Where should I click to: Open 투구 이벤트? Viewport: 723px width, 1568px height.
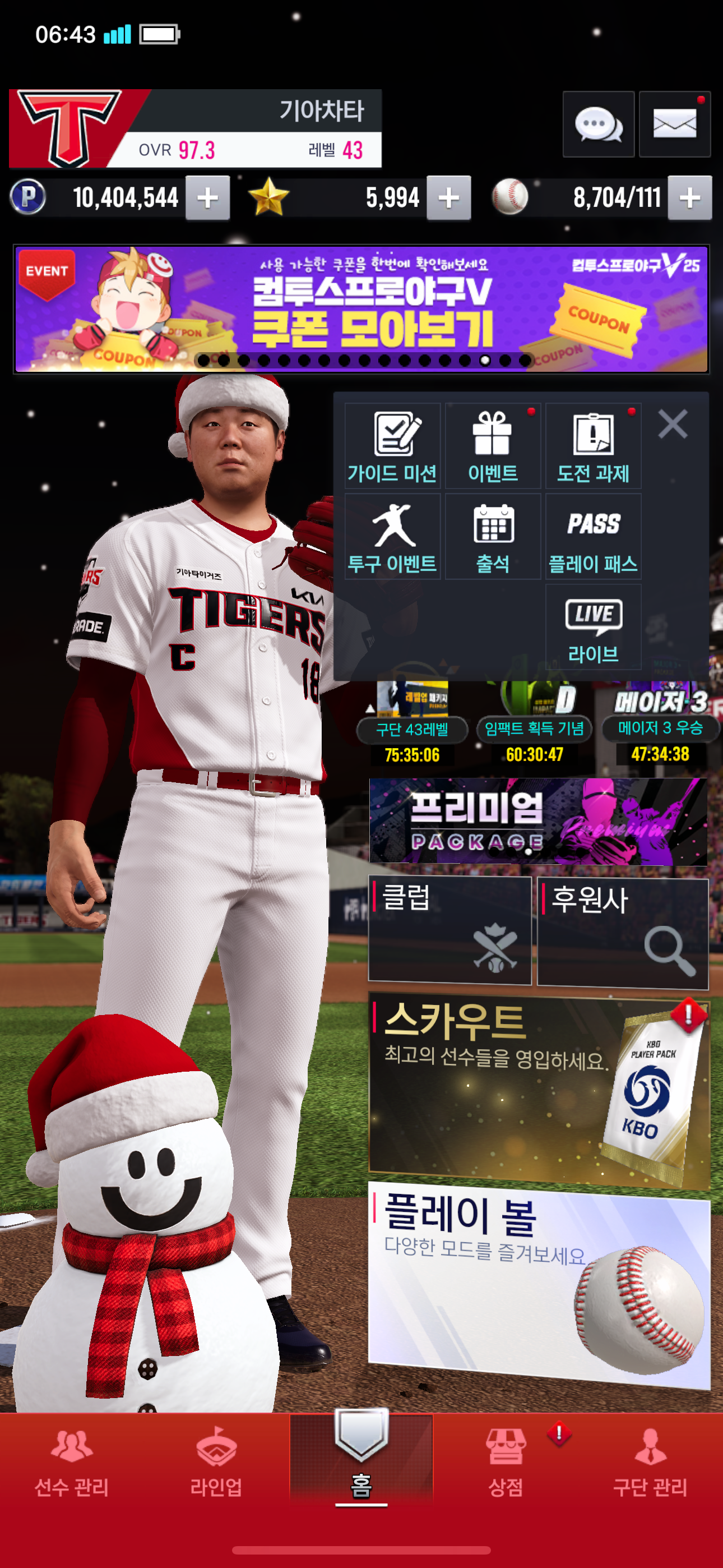392,537
